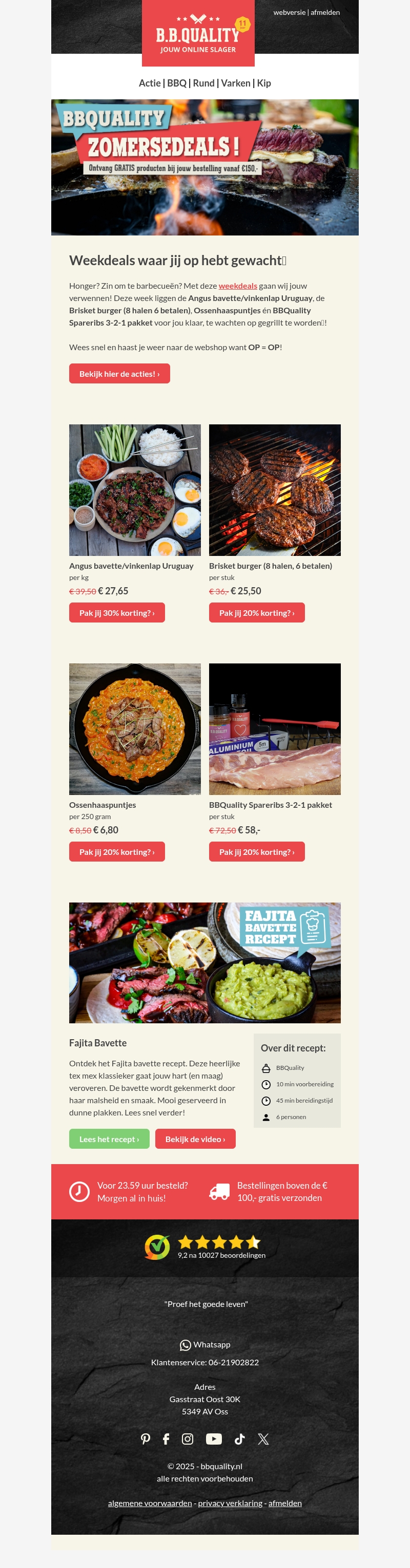The height and width of the screenshot is (1568, 410).
Task: Open the Kip category link
Action: pyautogui.click(x=264, y=83)
